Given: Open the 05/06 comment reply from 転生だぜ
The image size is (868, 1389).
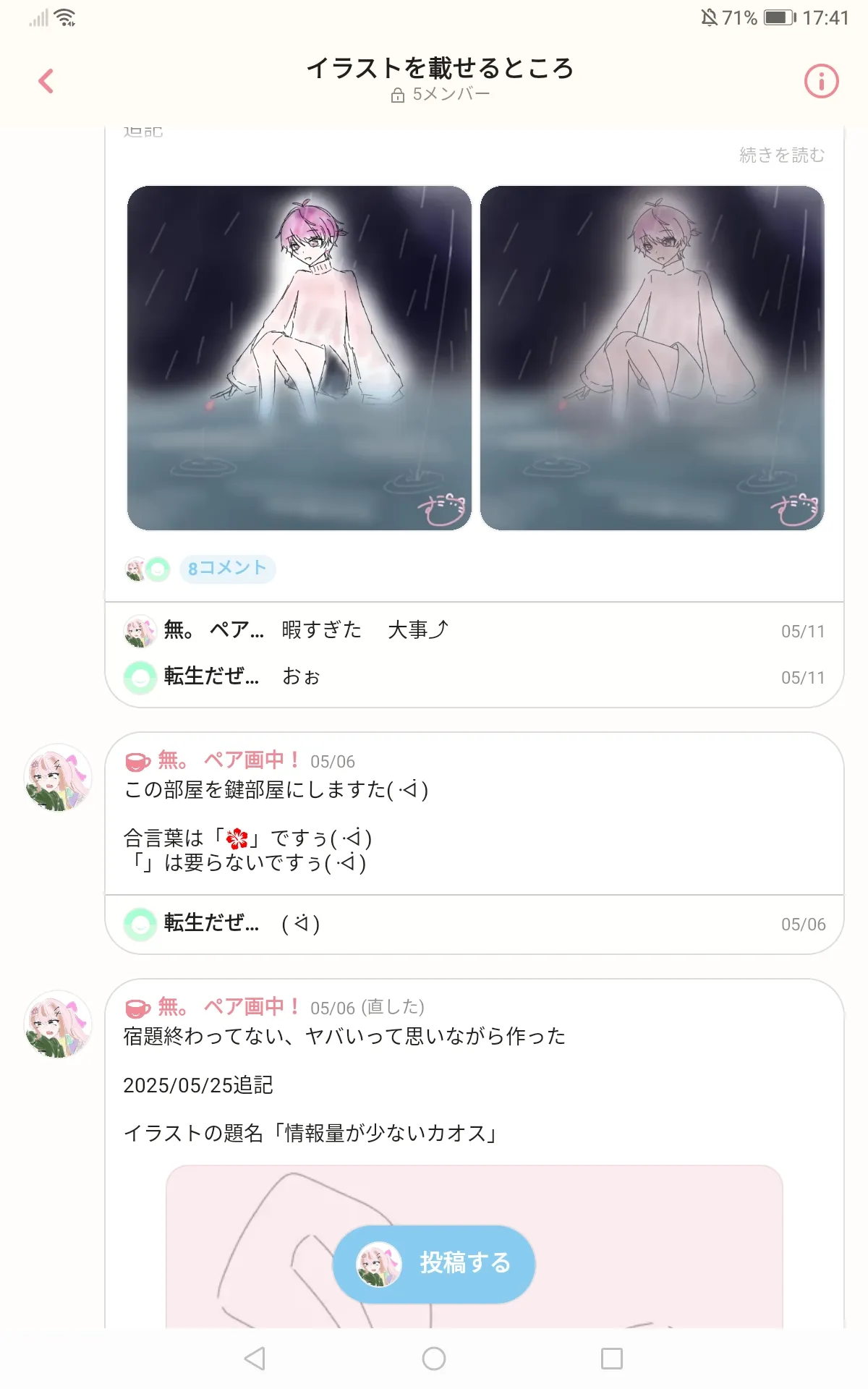Looking at the screenshot, I should [x=475, y=925].
